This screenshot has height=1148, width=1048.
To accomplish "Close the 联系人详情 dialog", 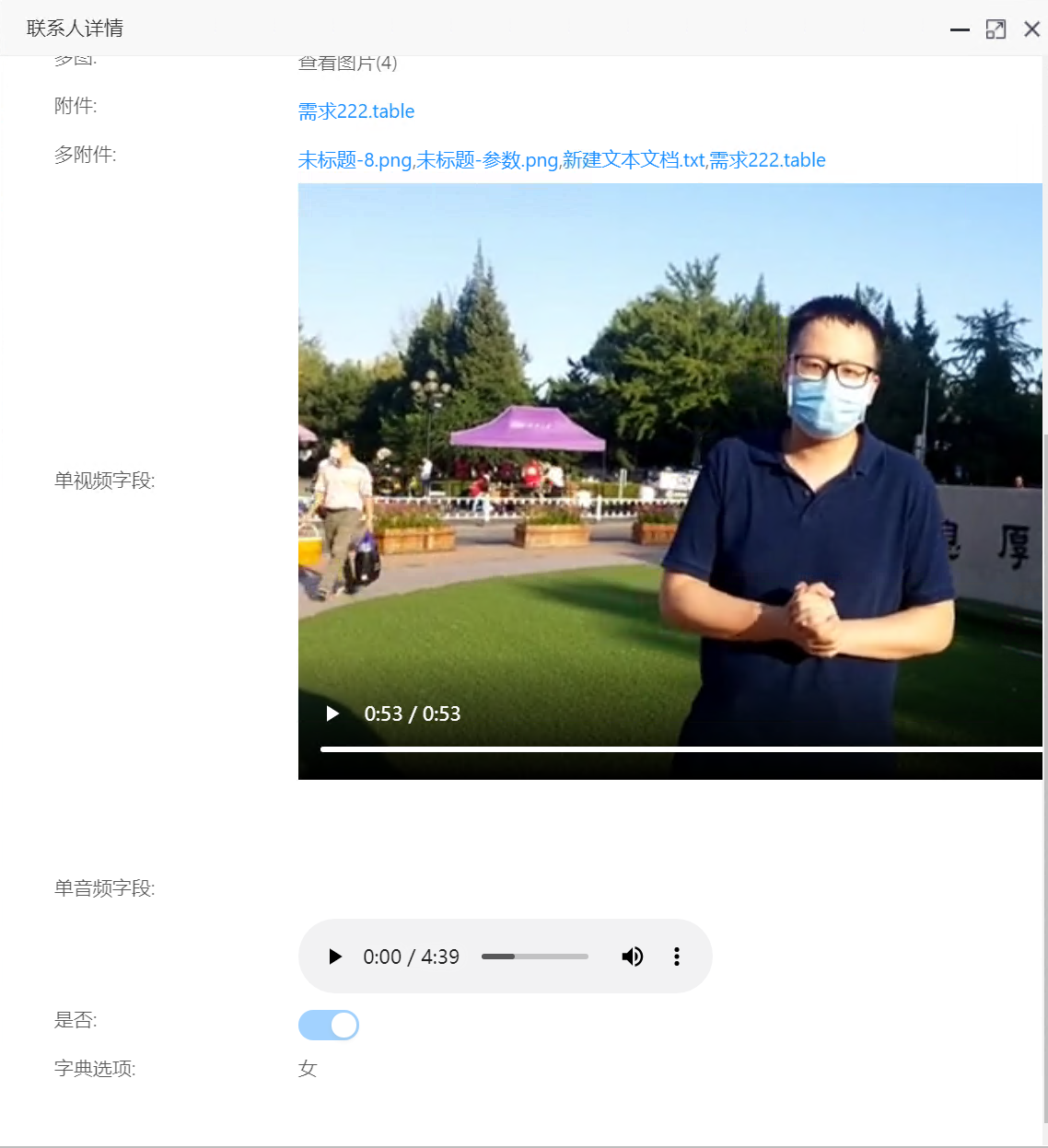I will click(x=1031, y=29).
